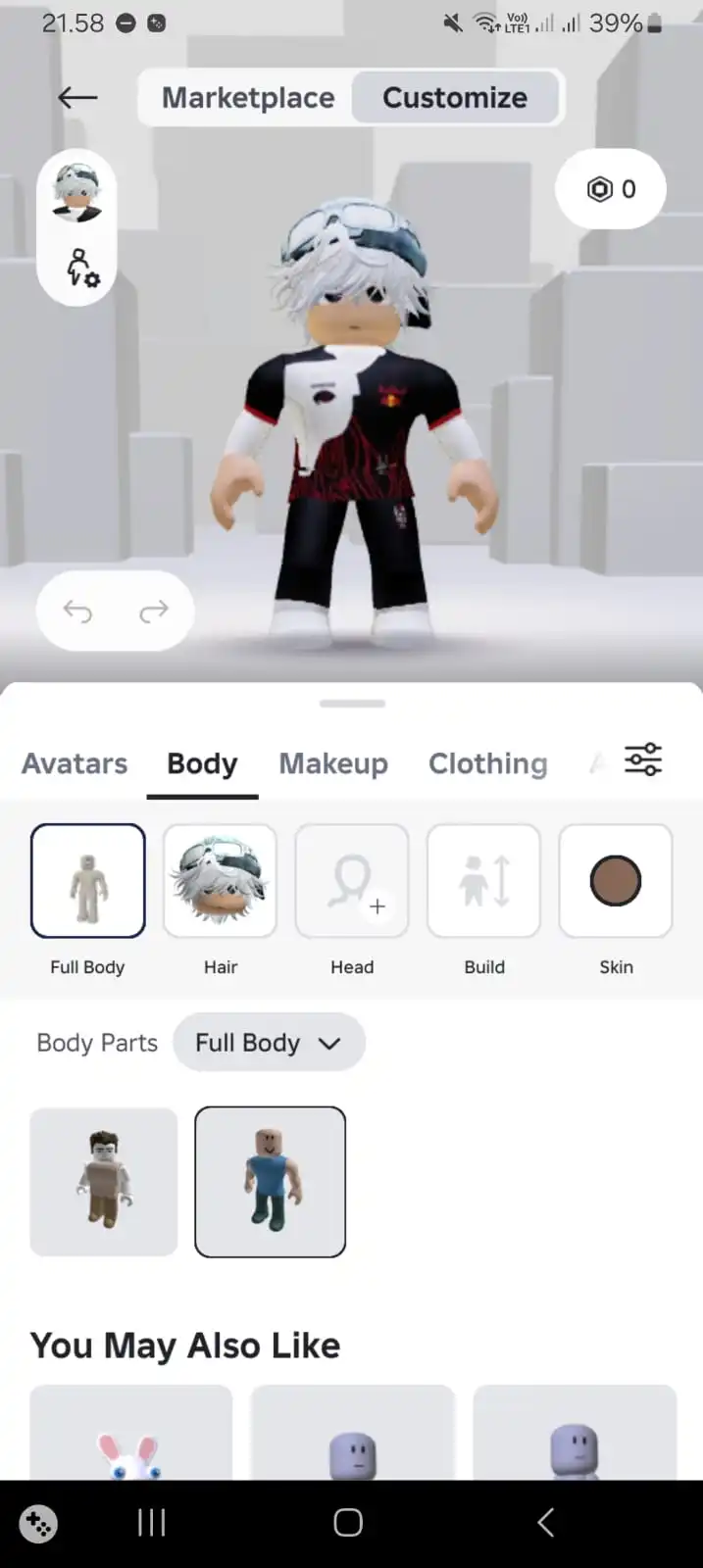Undo the last avatar change

(77, 612)
